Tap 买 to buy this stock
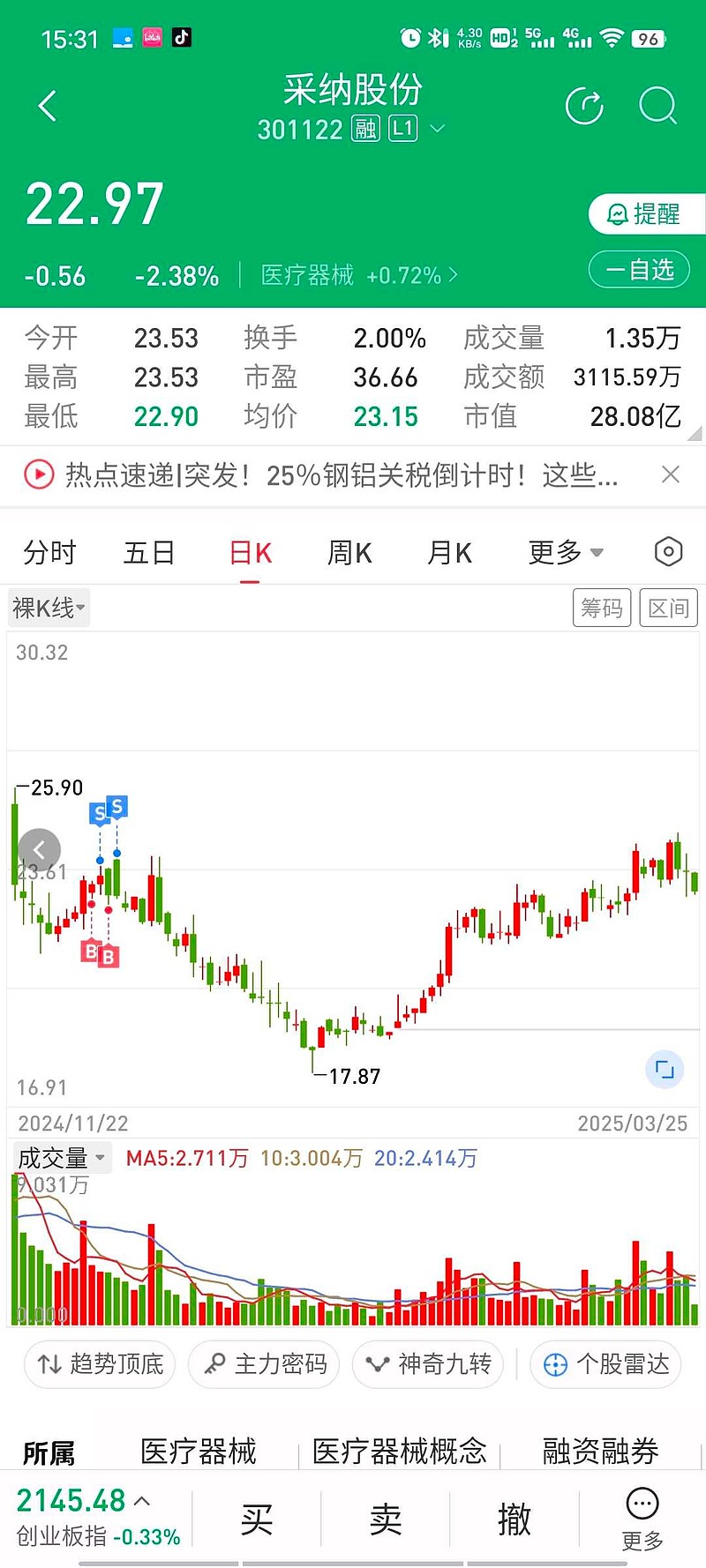 coord(256,1519)
